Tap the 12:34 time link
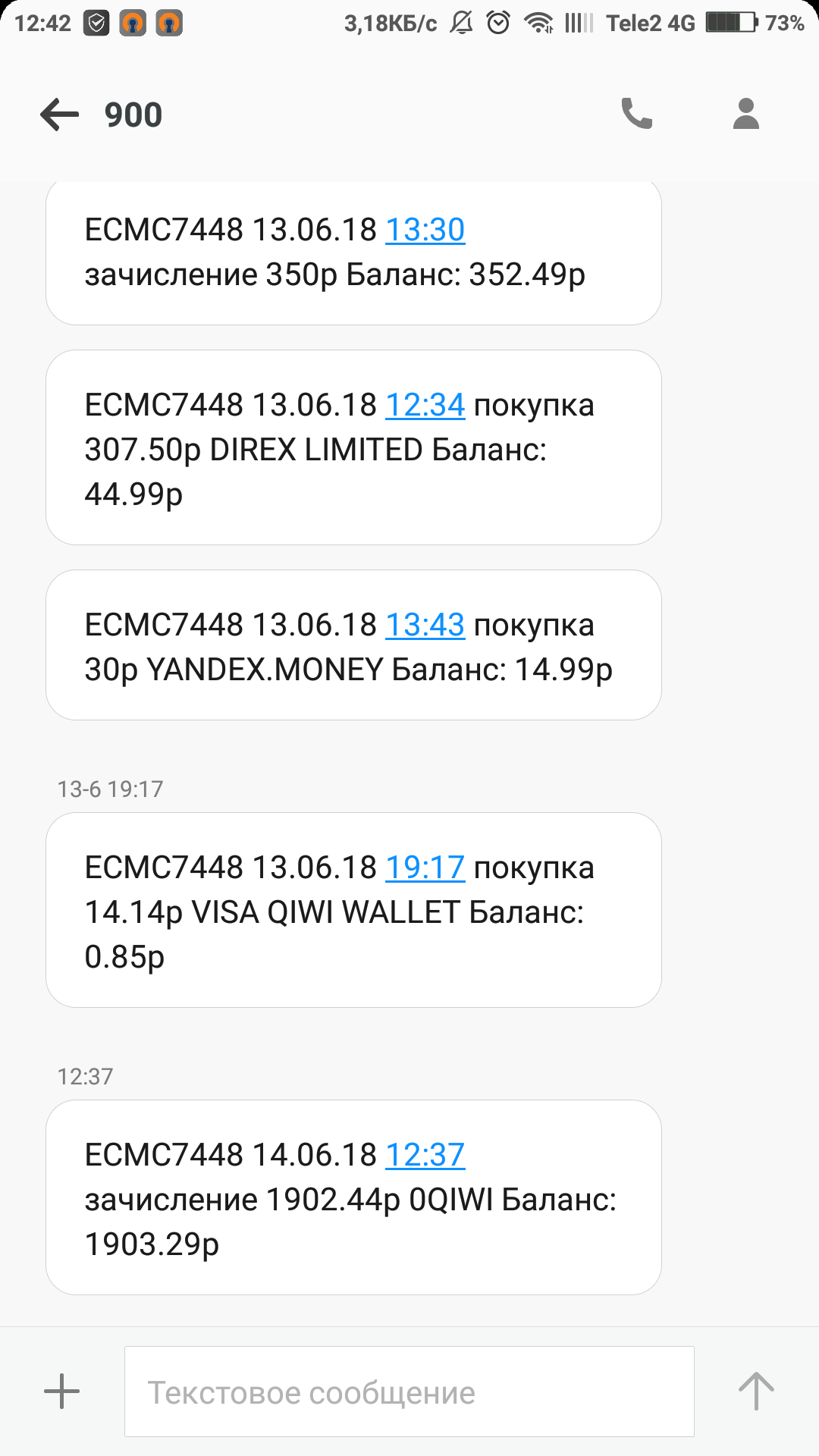 [425, 405]
